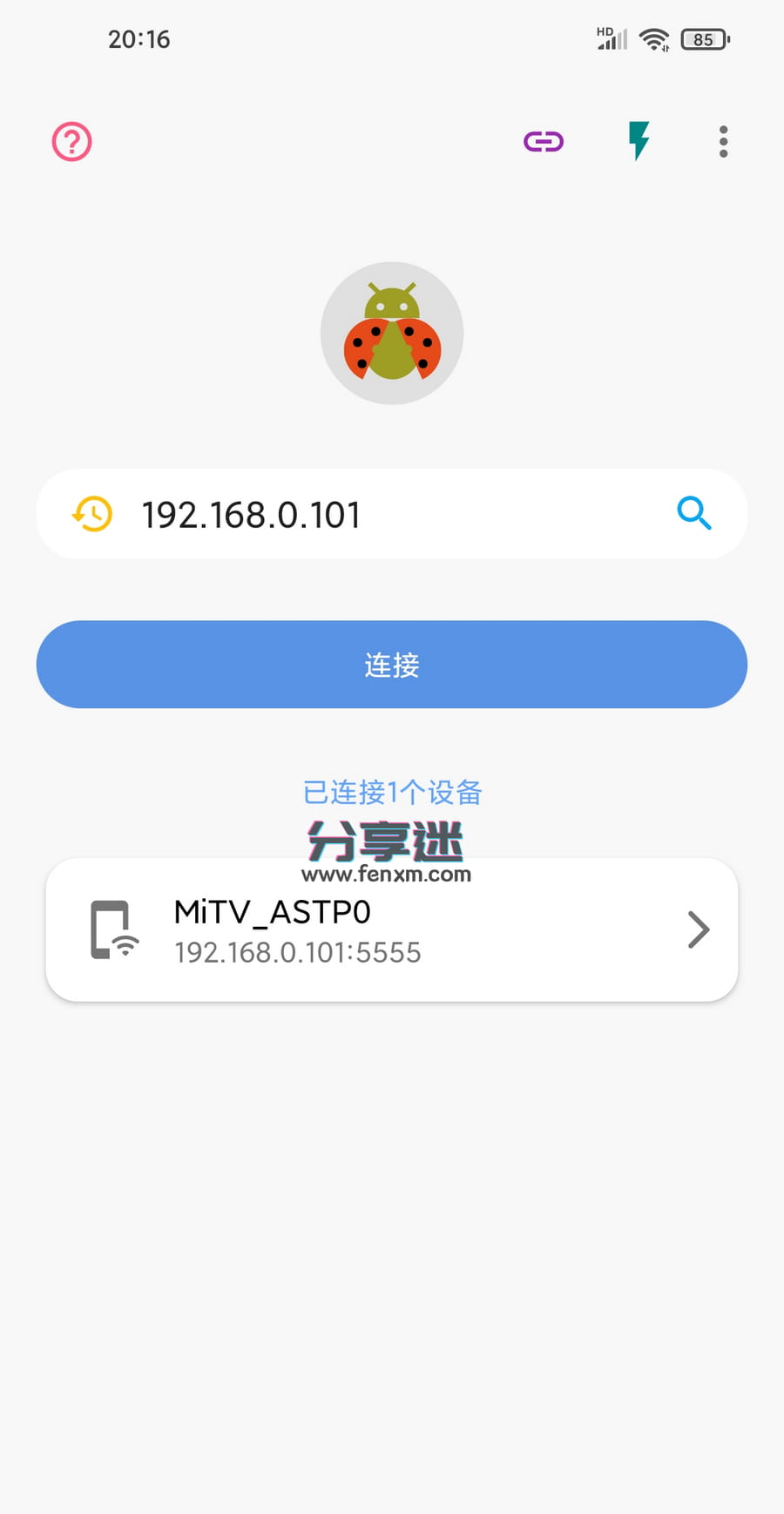Open the three-dot overflow menu

(x=723, y=141)
